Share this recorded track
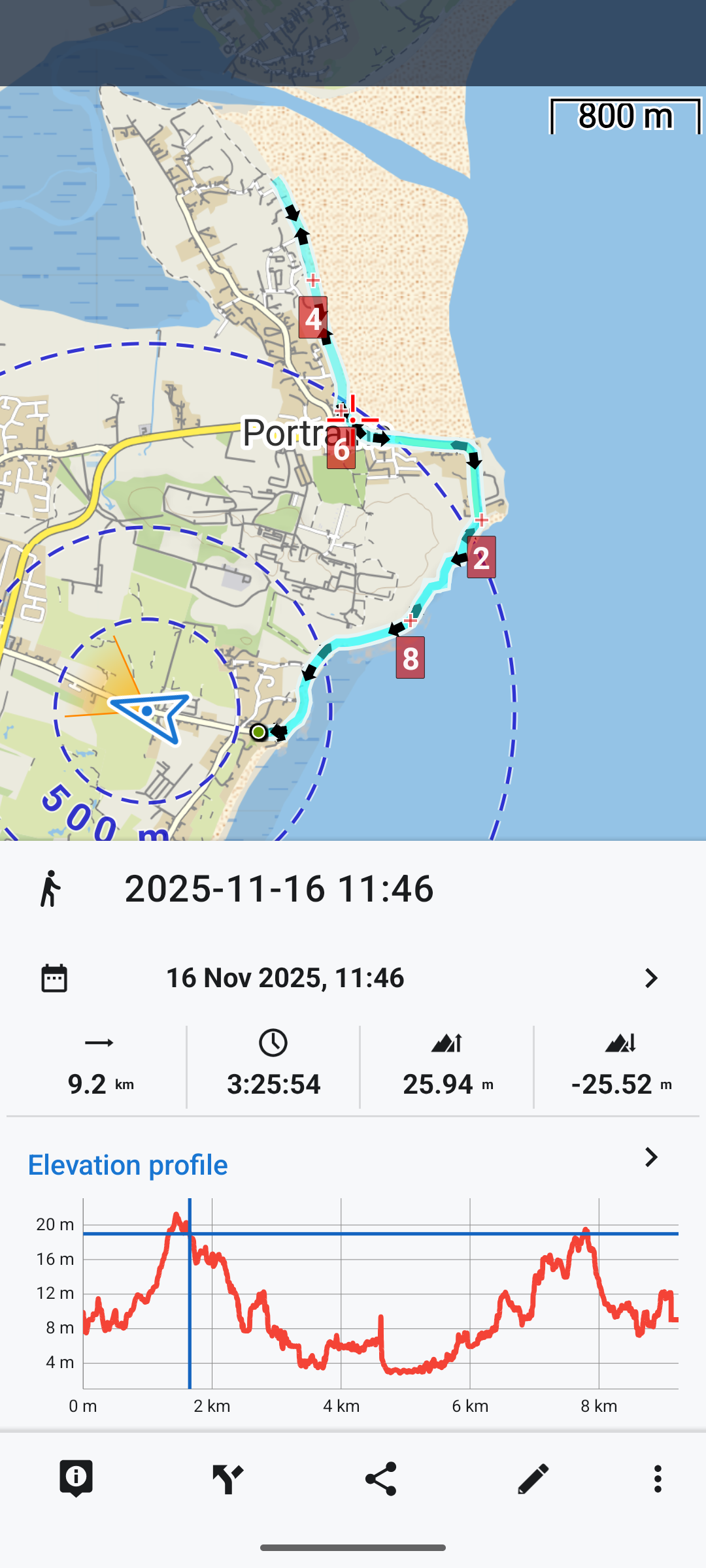Image resolution: width=706 pixels, height=1568 pixels. pyautogui.click(x=380, y=1478)
